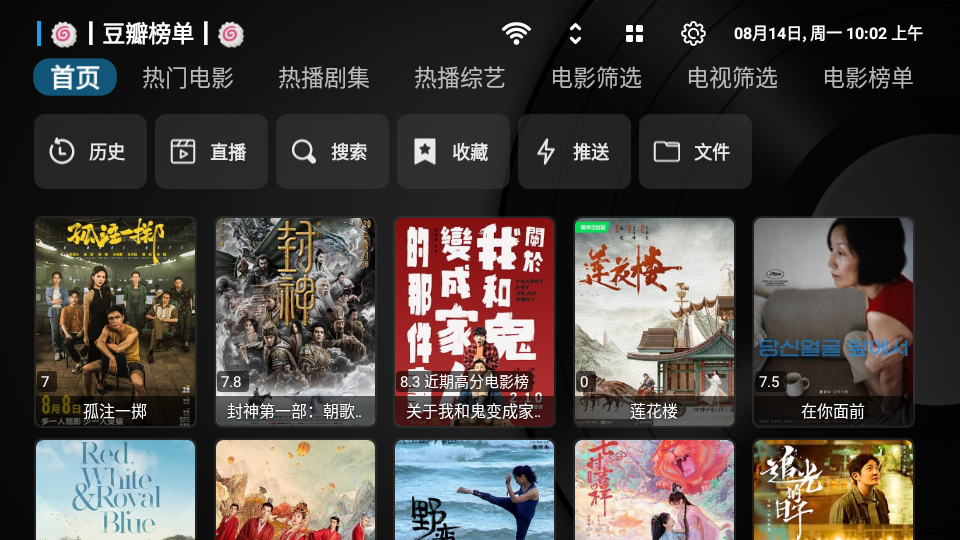Go to the 电影筛选 tab
Image resolution: width=960 pixels, height=540 pixels.
pos(596,78)
